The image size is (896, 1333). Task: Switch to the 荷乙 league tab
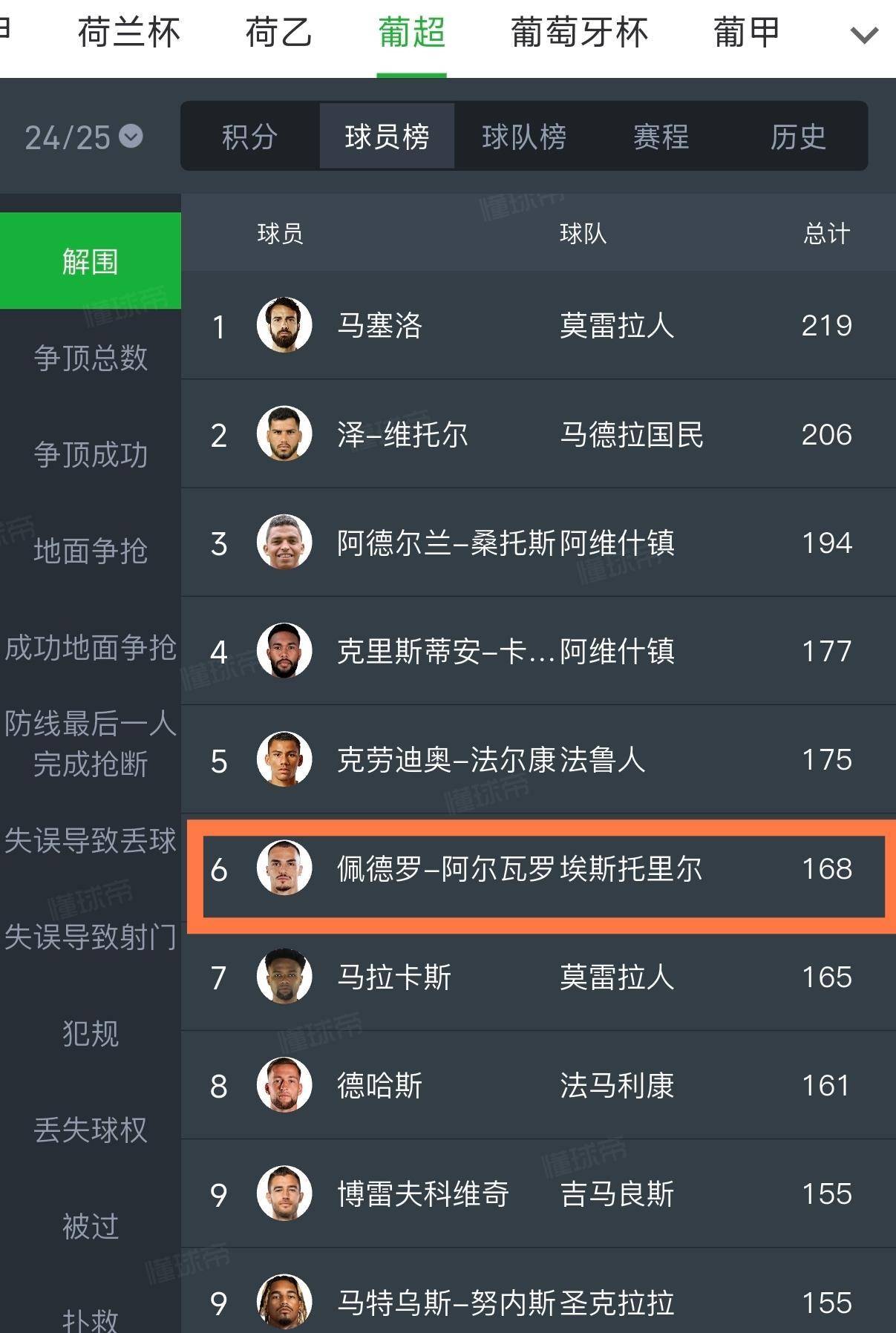tap(278, 33)
